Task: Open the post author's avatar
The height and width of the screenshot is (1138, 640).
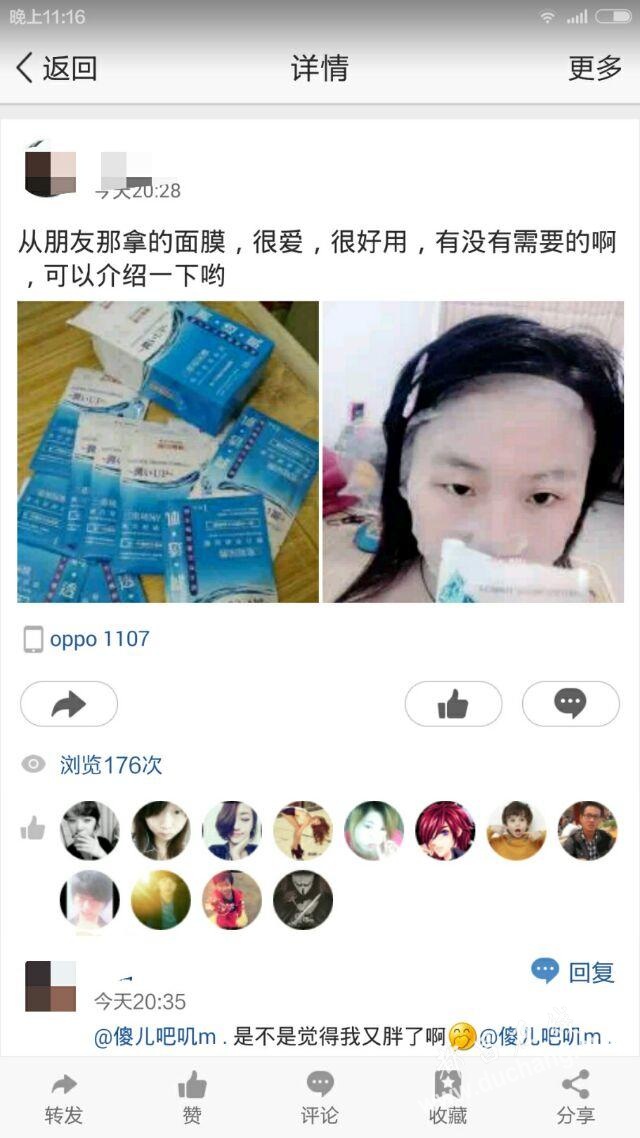Action: (50, 169)
